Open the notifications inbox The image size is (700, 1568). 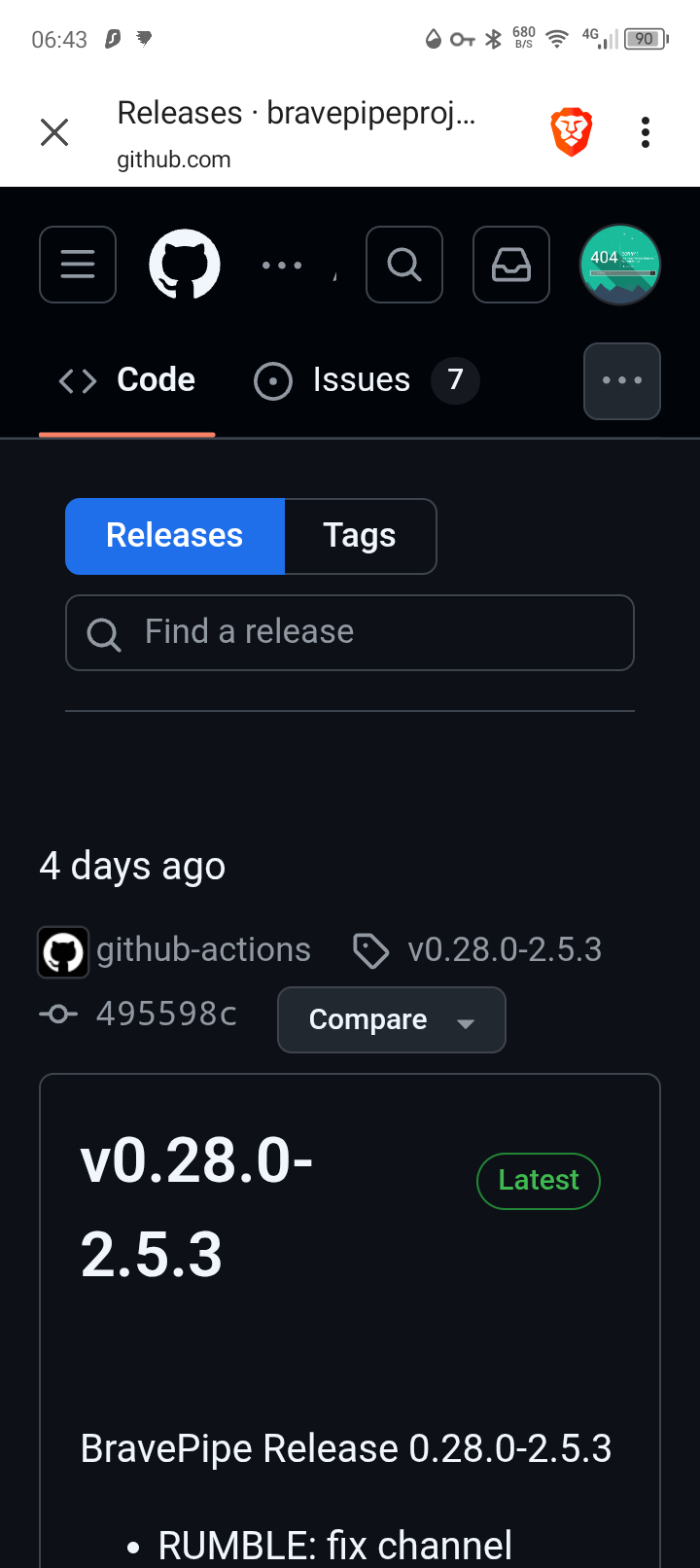511,265
